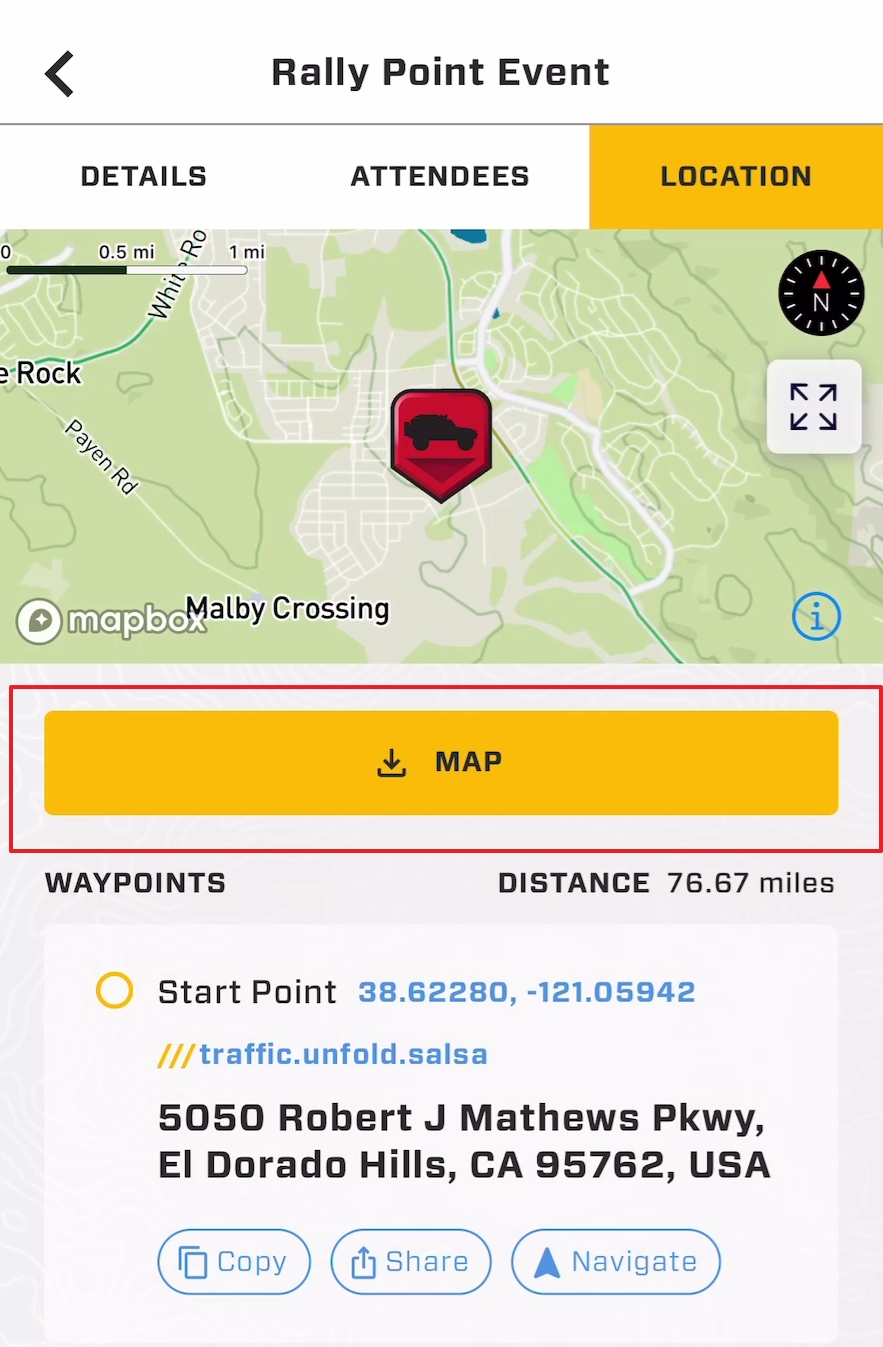Open the Mapbox info icon

(x=816, y=619)
